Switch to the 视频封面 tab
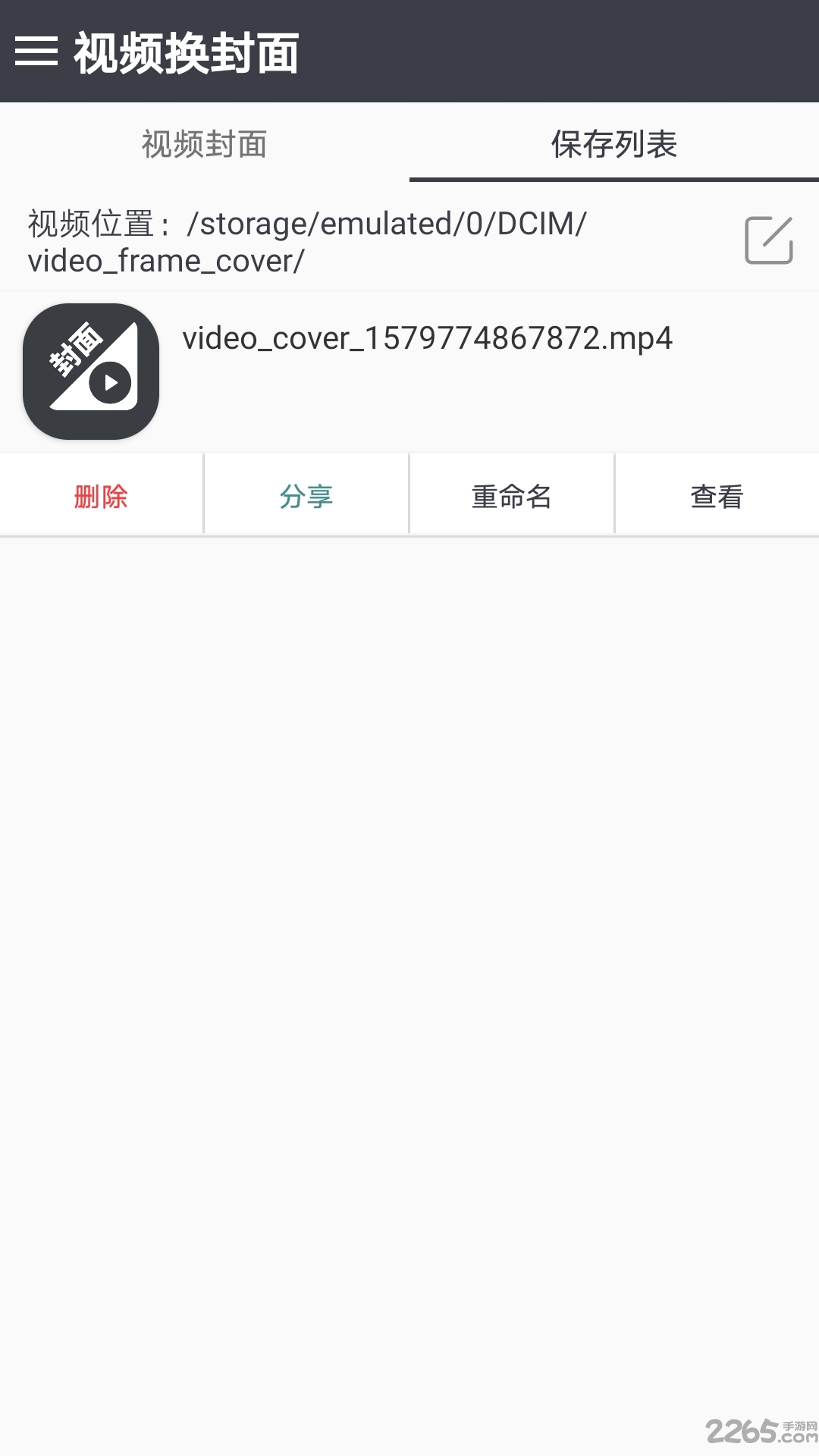Viewport: 819px width, 1456px height. click(x=205, y=146)
